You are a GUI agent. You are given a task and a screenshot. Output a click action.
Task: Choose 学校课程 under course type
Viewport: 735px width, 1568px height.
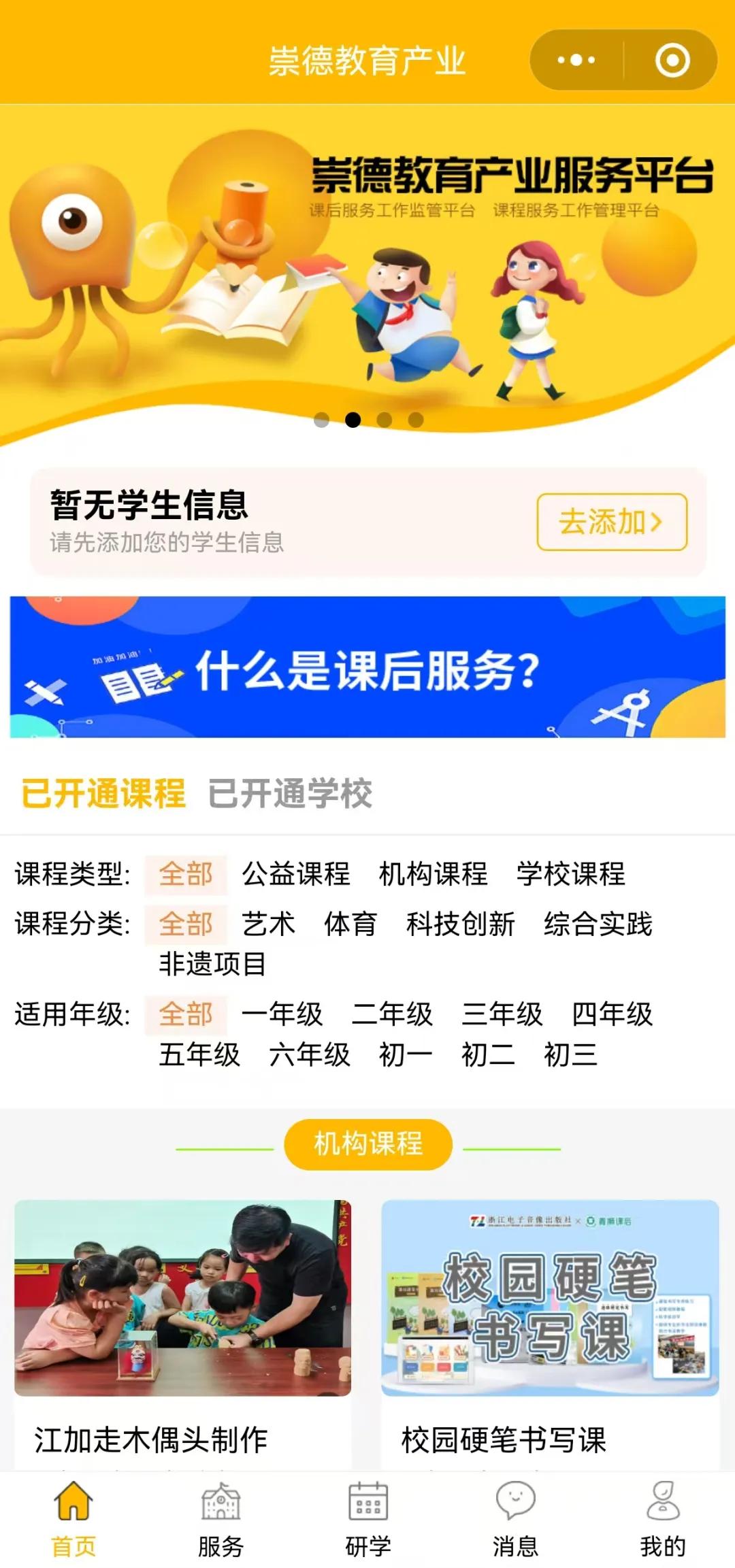pyautogui.click(x=571, y=874)
